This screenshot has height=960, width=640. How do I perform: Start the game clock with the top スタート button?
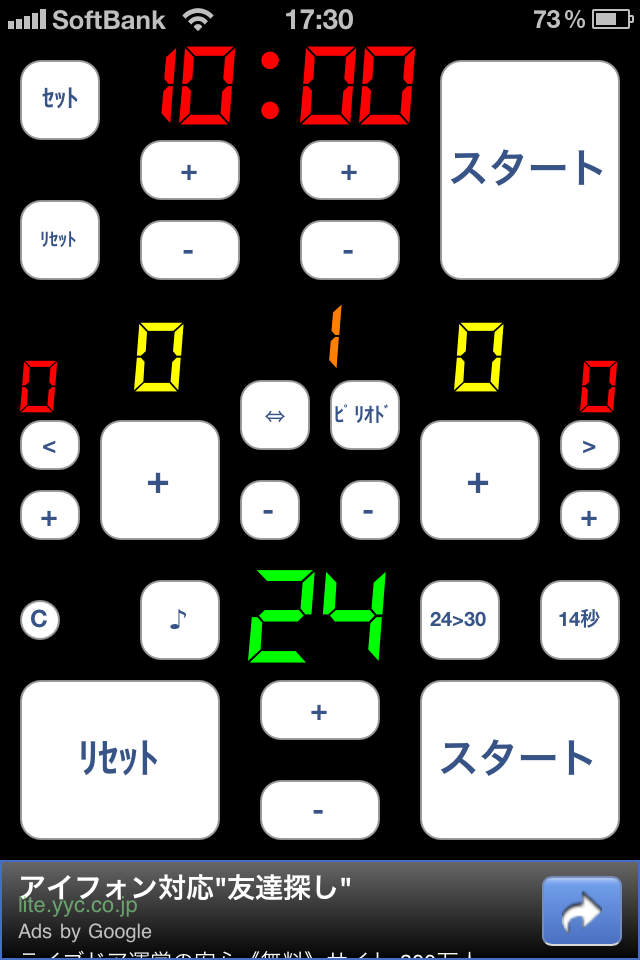click(530, 170)
